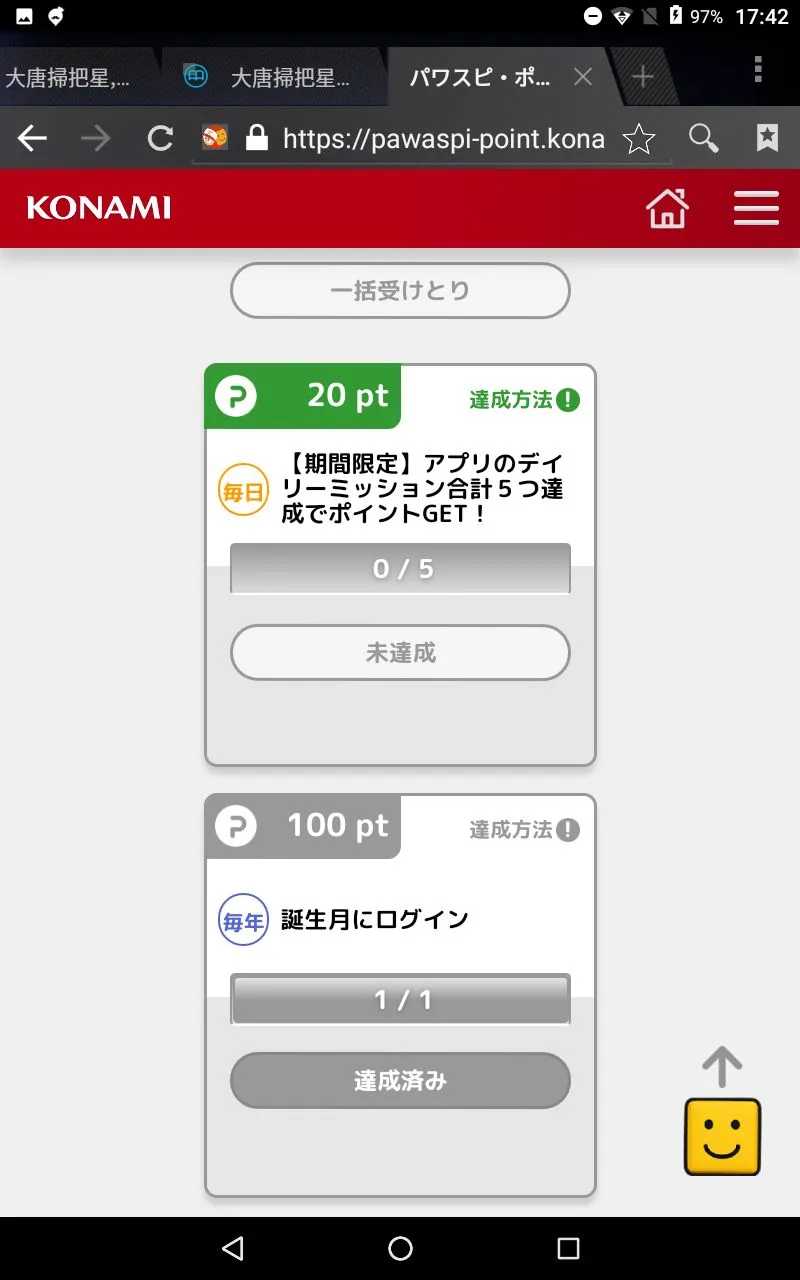Tap the 一括受けとり button
This screenshot has width=800, height=1280.
[x=400, y=291]
